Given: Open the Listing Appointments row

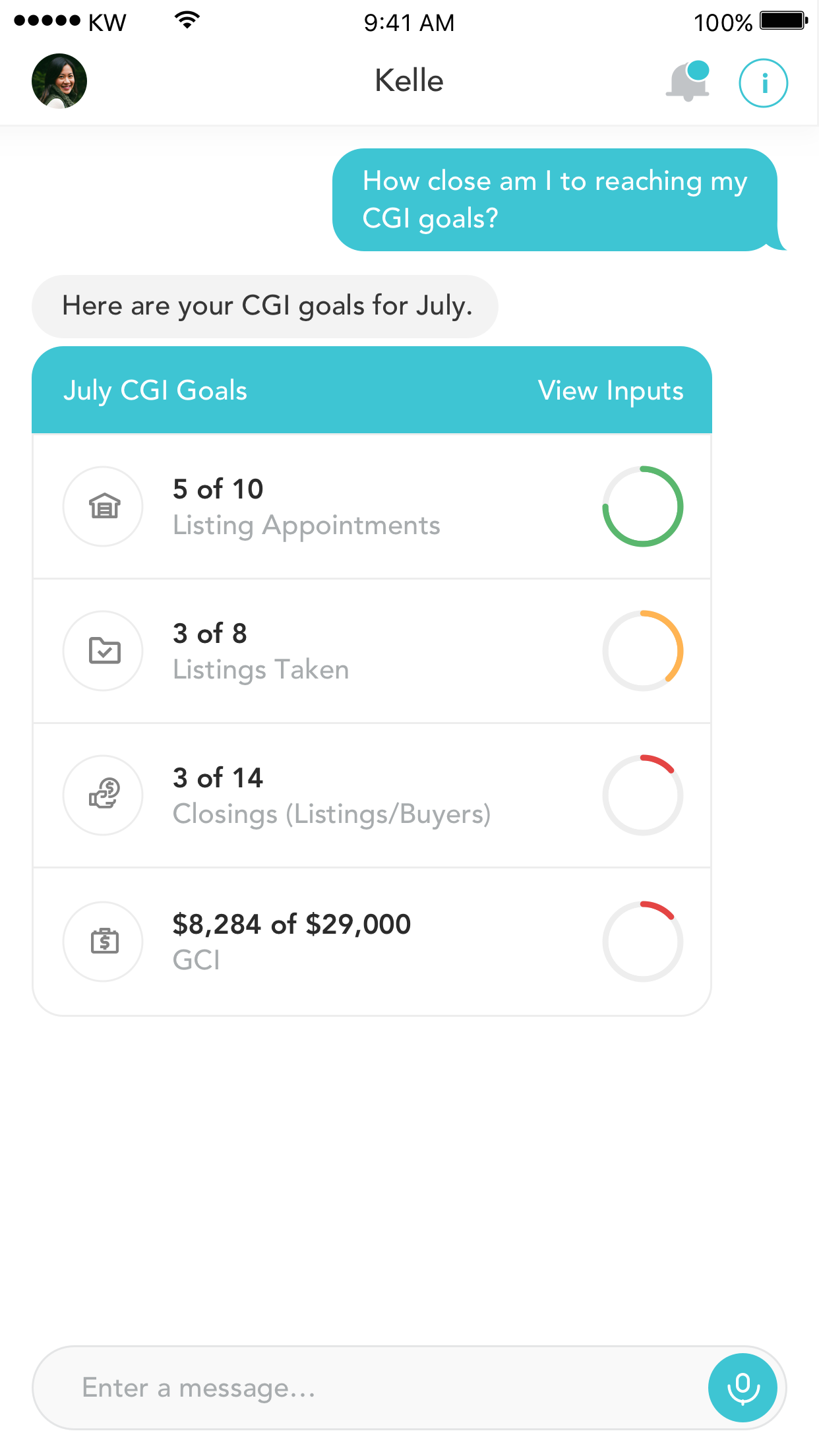Looking at the screenshot, I should click(x=372, y=506).
